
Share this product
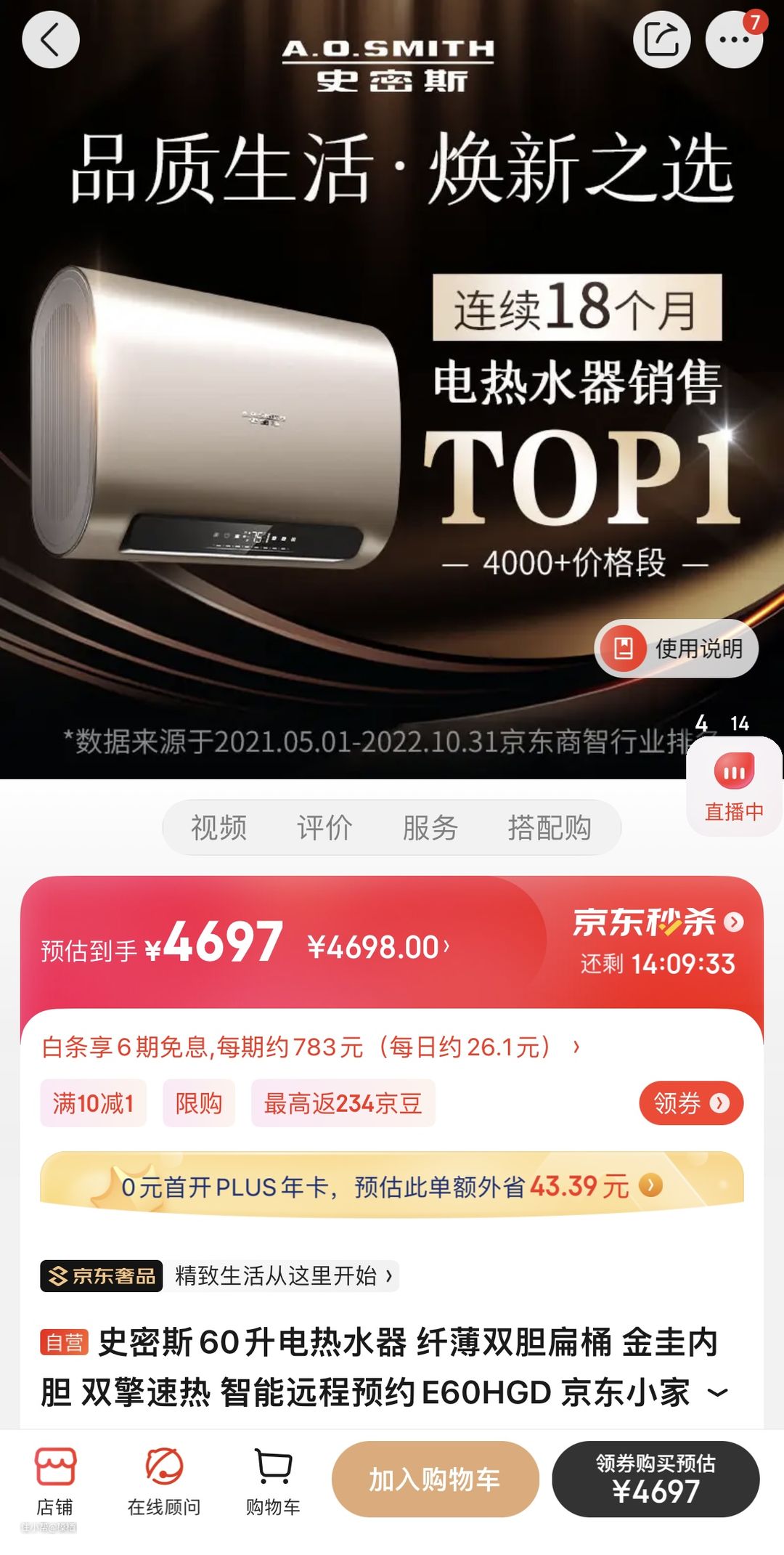[x=661, y=40]
